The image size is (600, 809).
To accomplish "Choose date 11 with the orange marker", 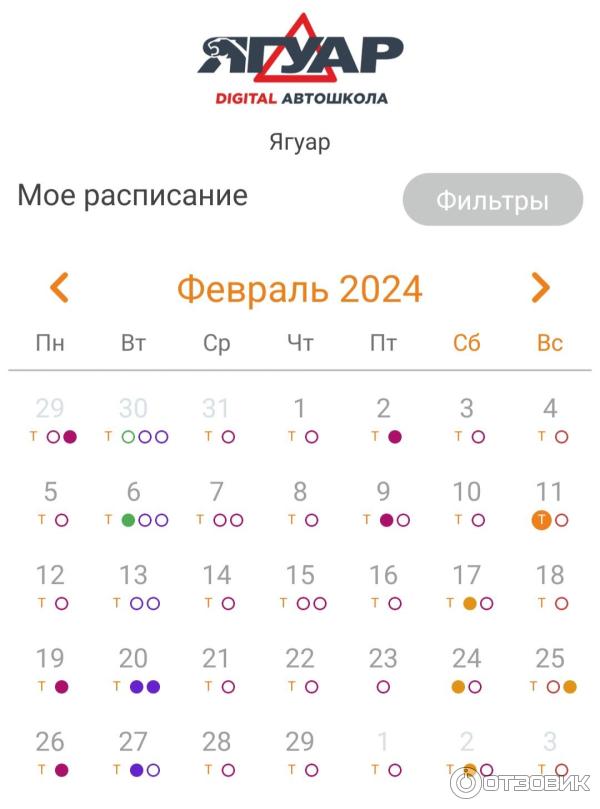I will pos(549,493).
